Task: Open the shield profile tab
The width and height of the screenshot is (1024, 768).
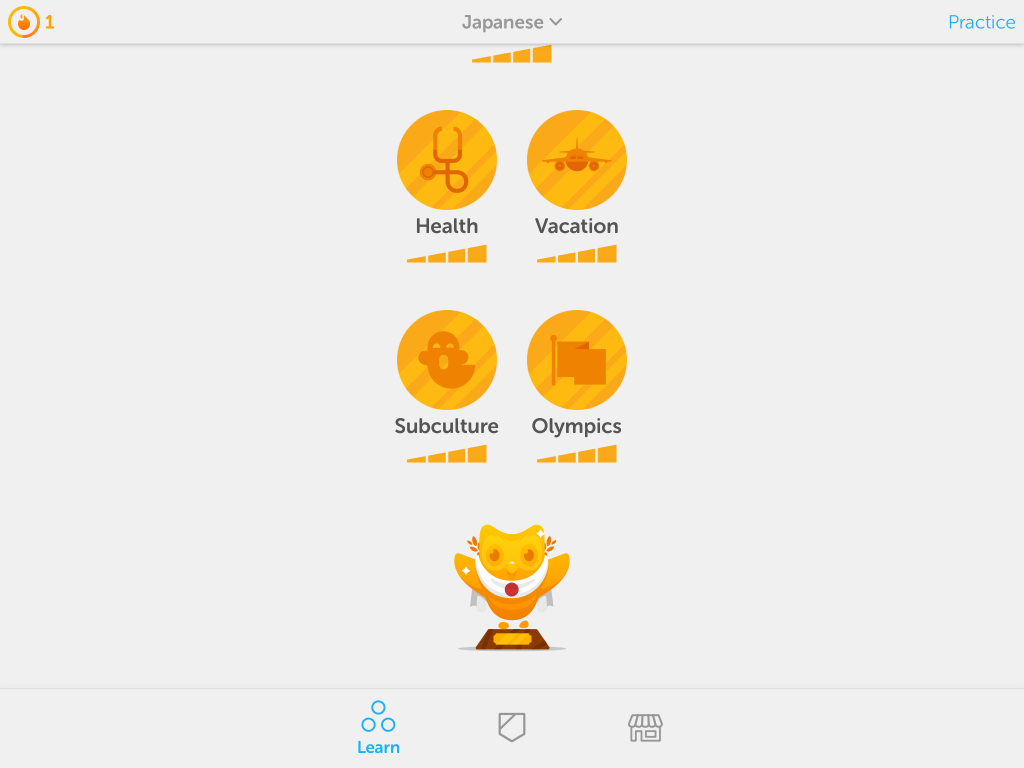Action: tap(512, 727)
